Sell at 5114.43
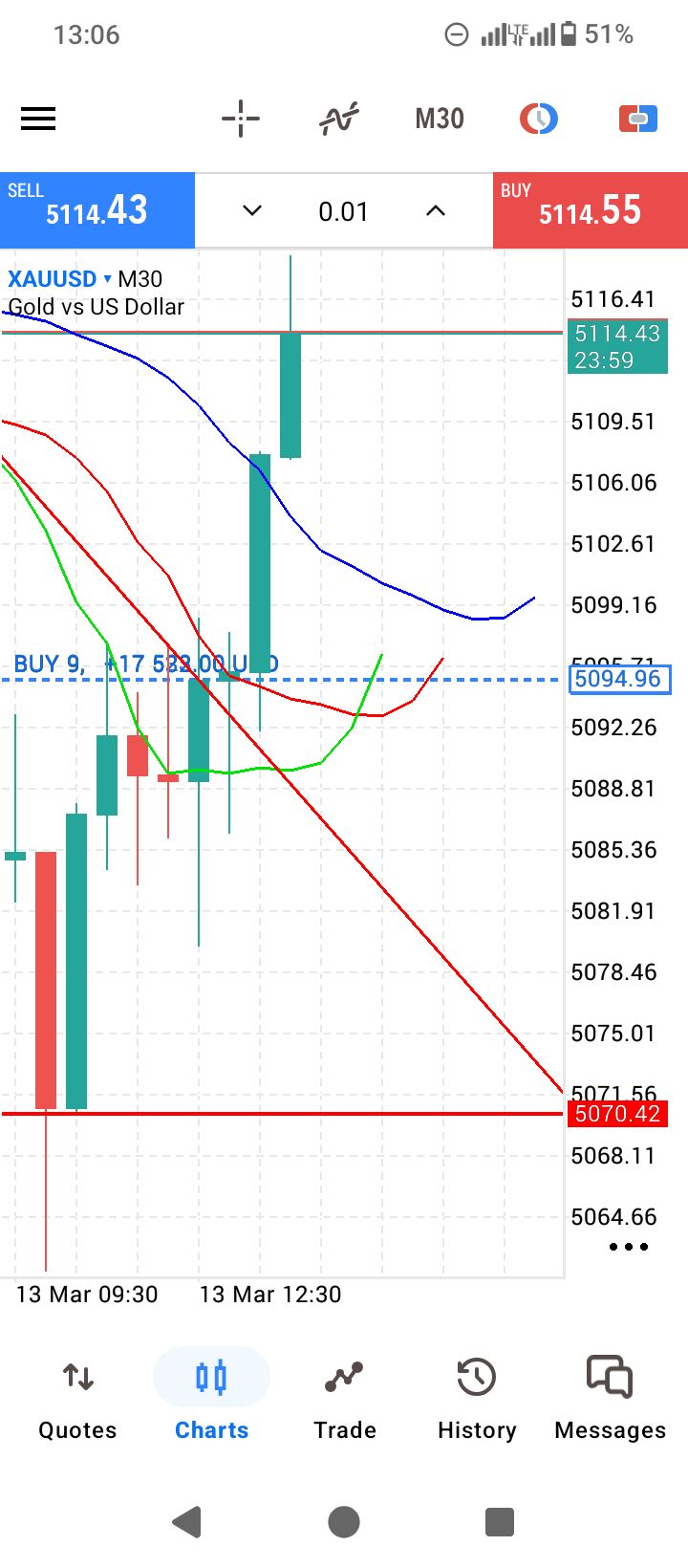Viewport: 688px width, 1568px height. 97,210
